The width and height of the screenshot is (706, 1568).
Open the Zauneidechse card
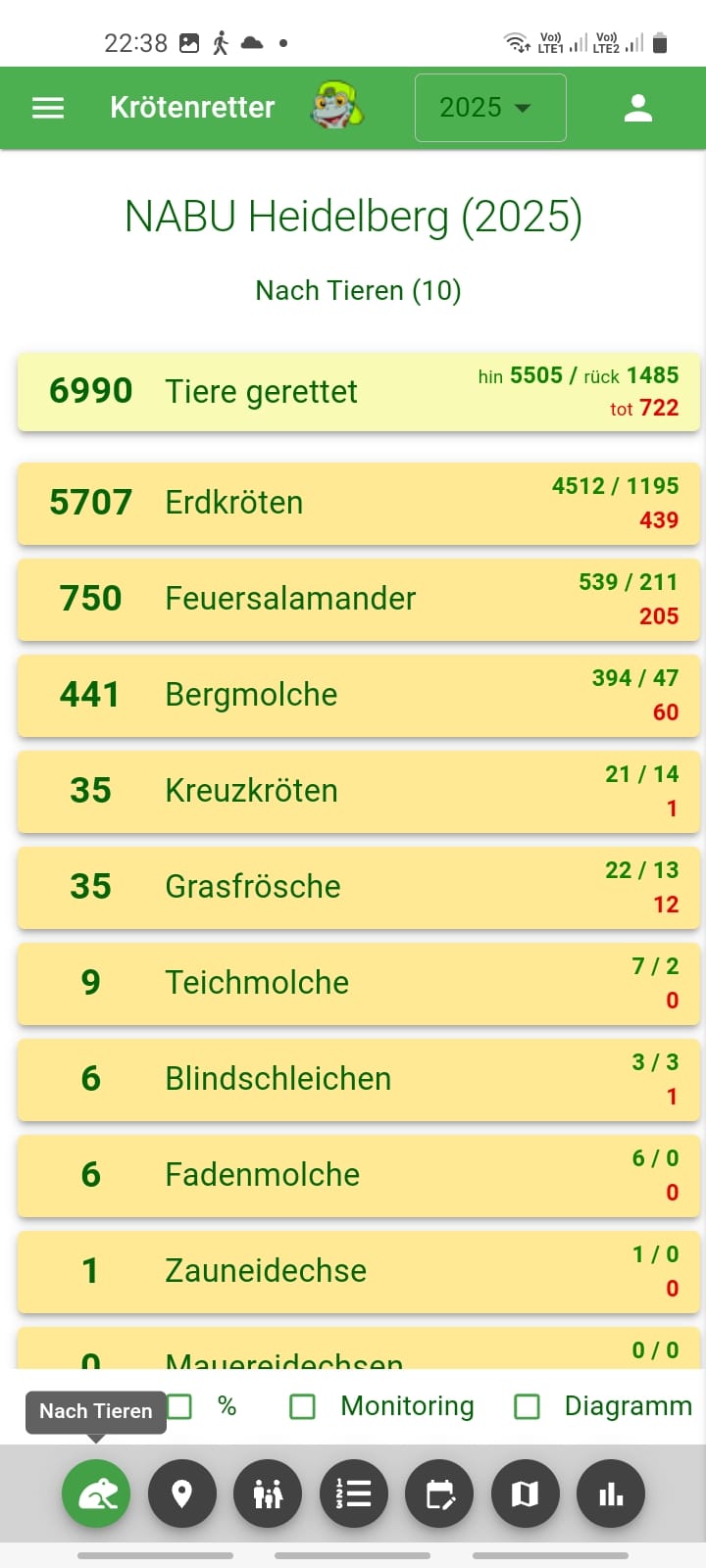tap(358, 1271)
